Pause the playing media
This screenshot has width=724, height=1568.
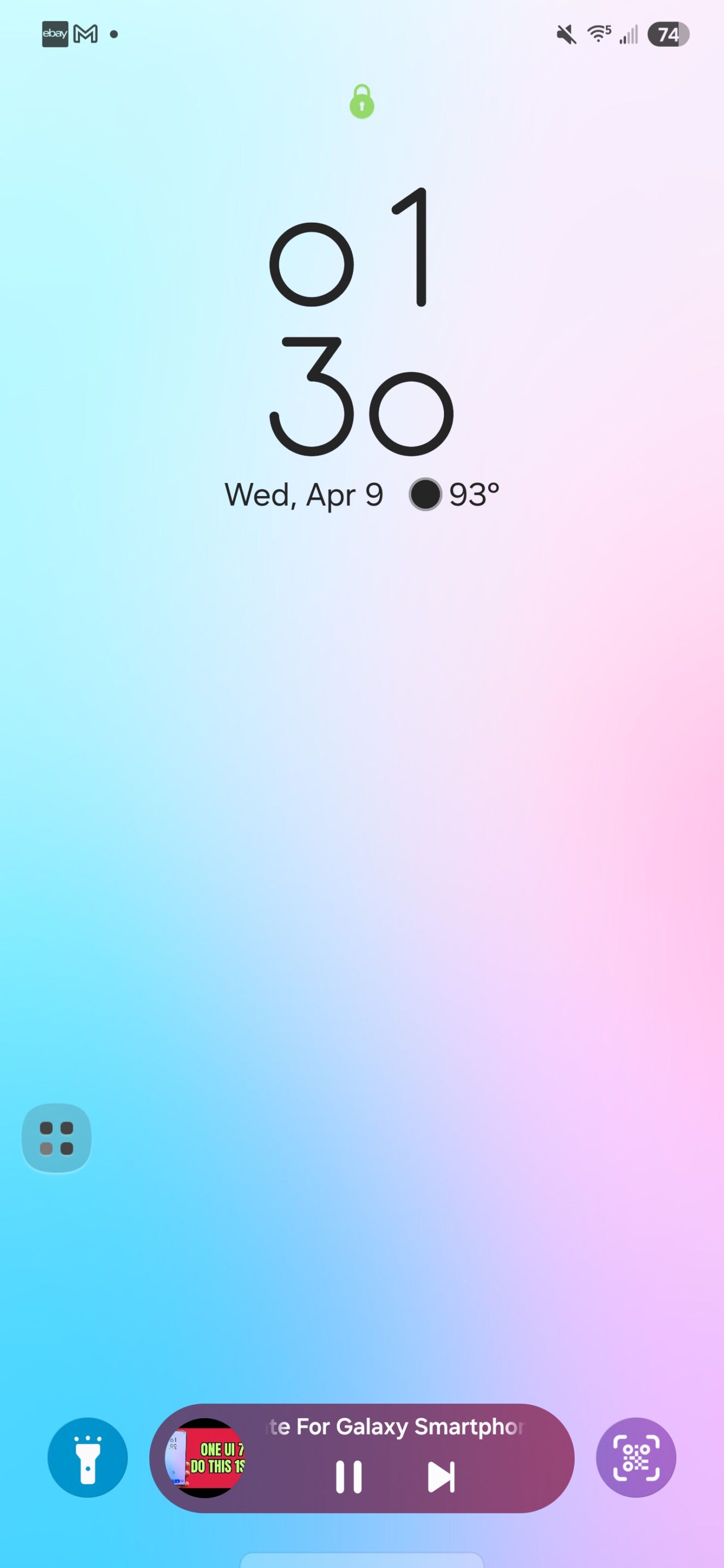[349, 1477]
